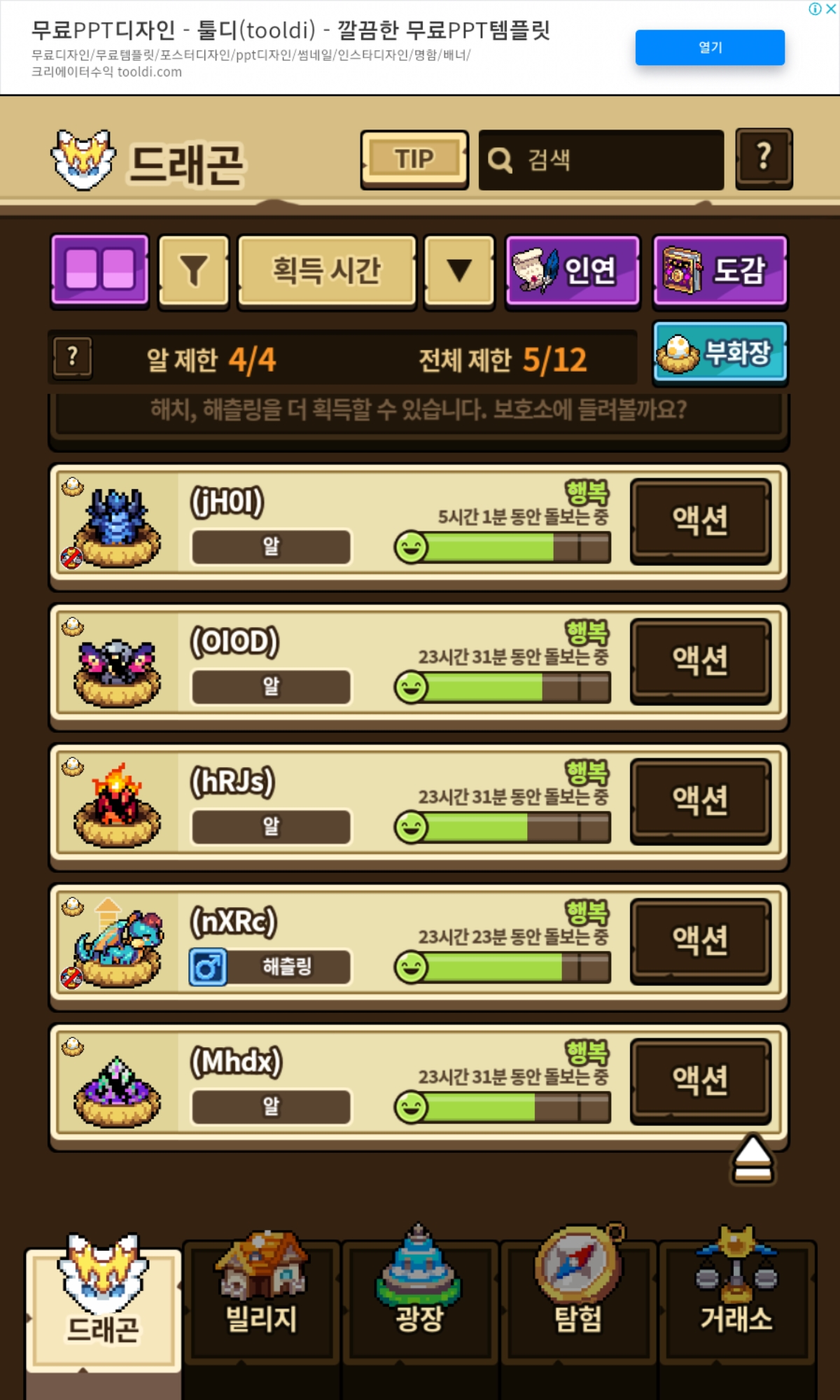Select the 획득 시간 sort option
Image resolution: width=840 pixels, height=1400 pixels.
click(326, 270)
